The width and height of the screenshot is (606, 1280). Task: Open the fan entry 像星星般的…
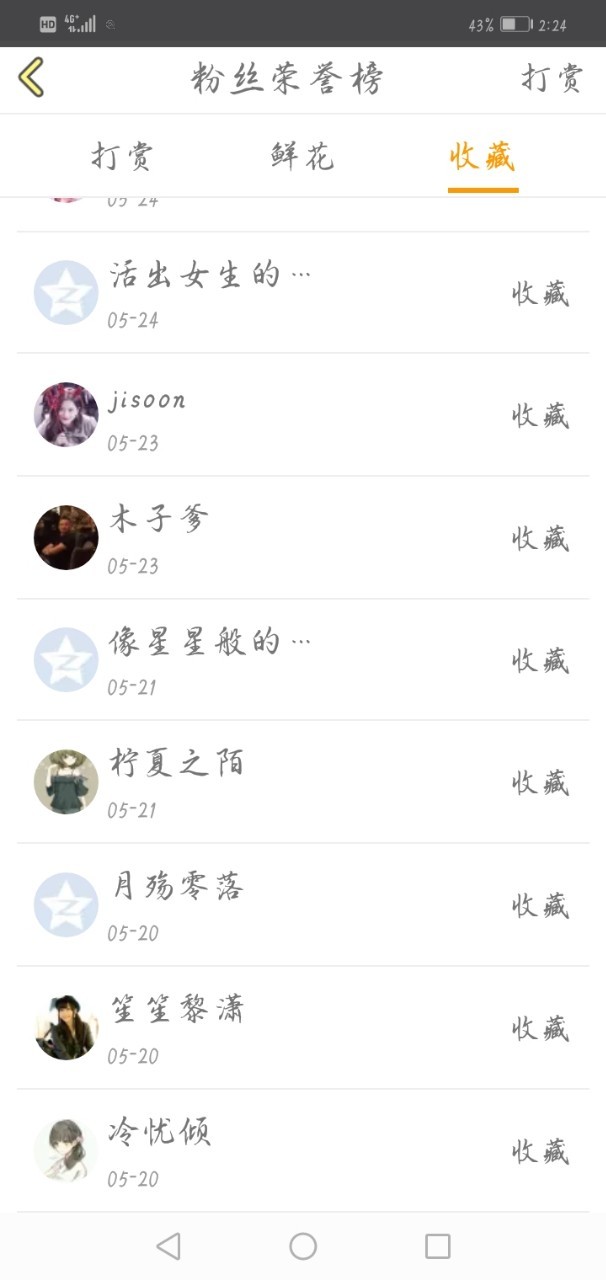pyautogui.click(x=302, y=660)
